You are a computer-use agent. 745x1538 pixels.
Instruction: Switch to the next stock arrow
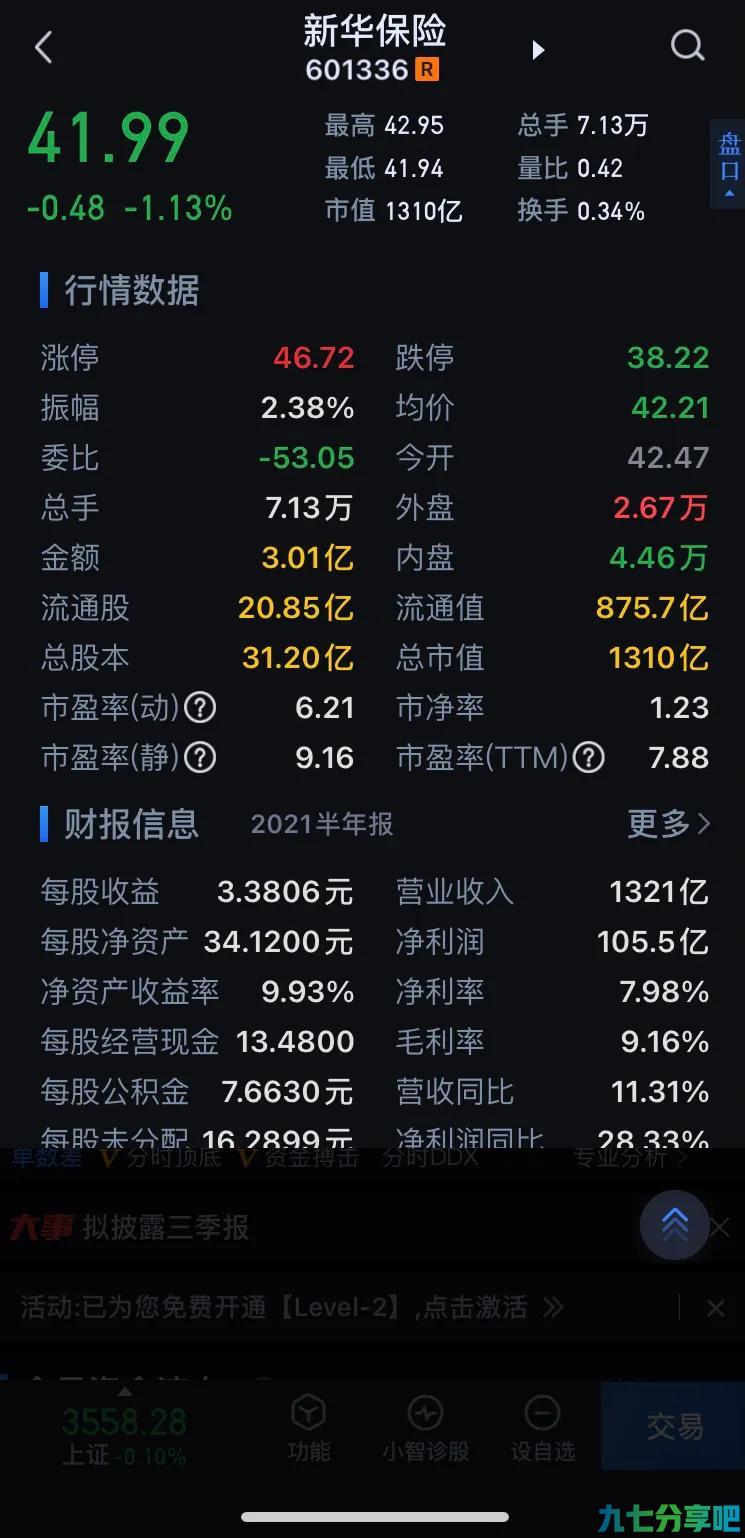click(x=538, y=50)
